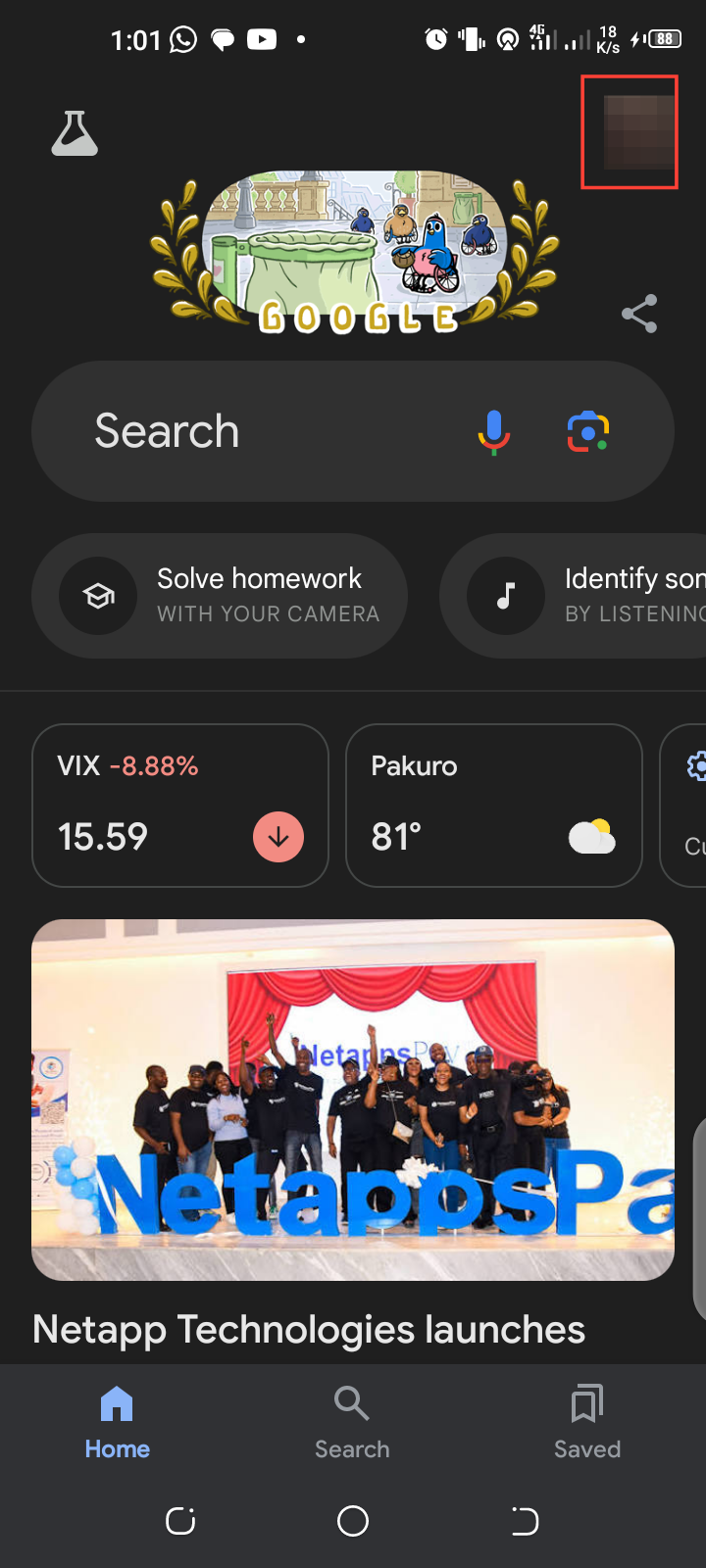Open the account profile picture
This screenshot has height=1568, width=706.
tap(630, 131)
